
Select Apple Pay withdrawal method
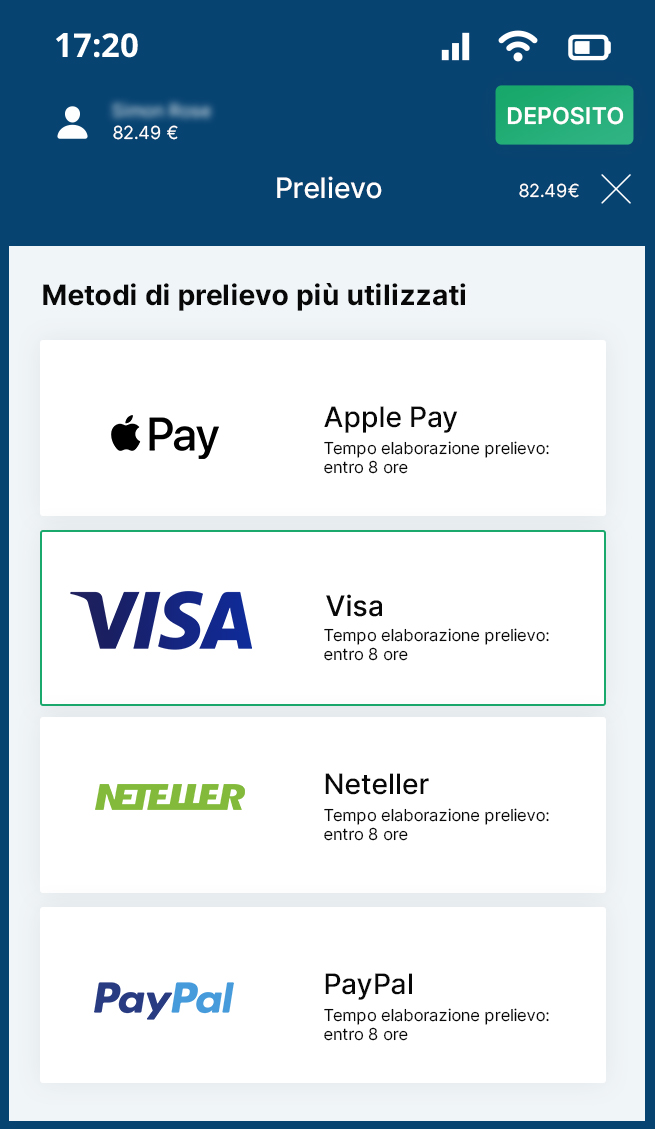tap(322, 428)
